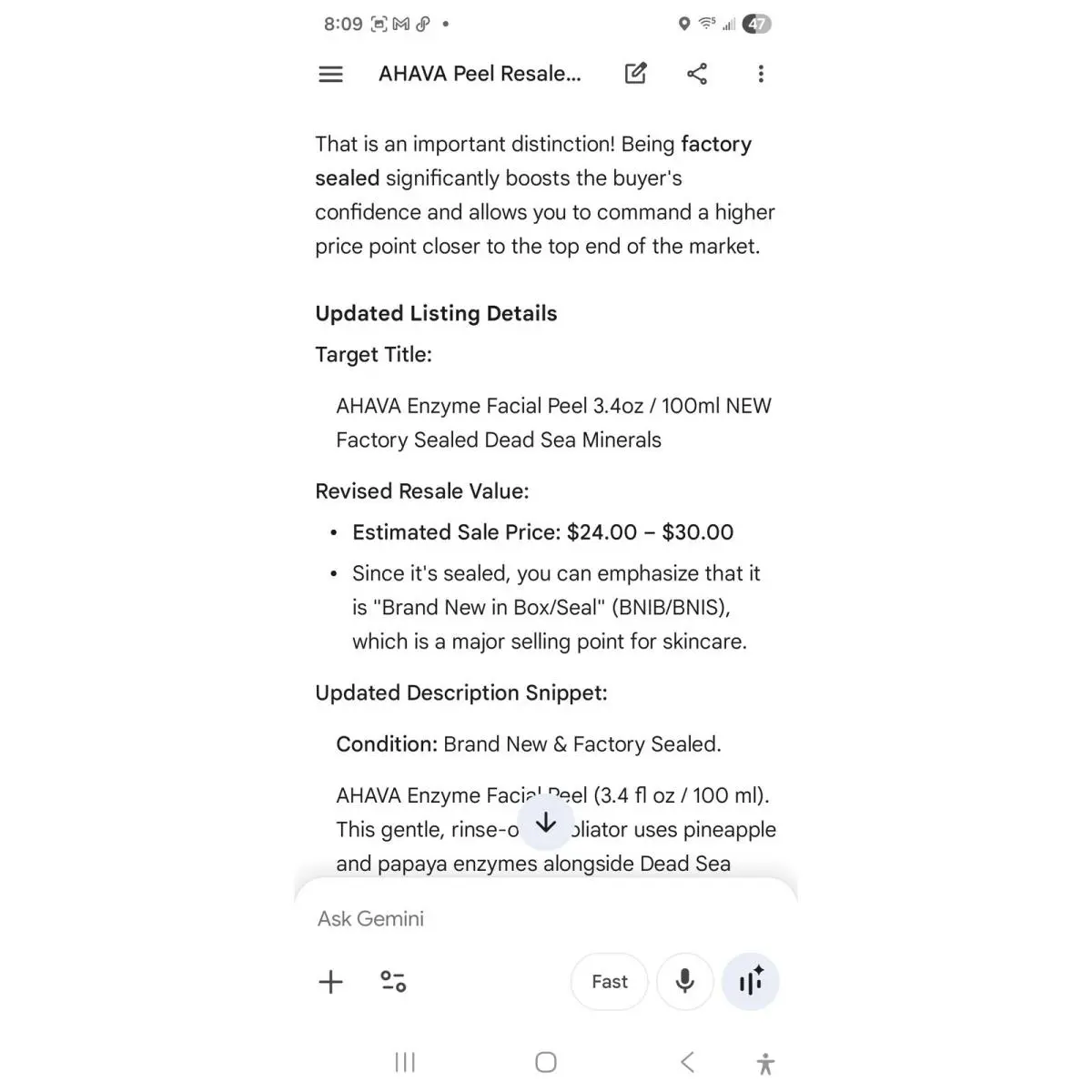Viewport: 1092px width, 1092px height.
Task: Go back using the system back button
Action: tap(687, 1062)
